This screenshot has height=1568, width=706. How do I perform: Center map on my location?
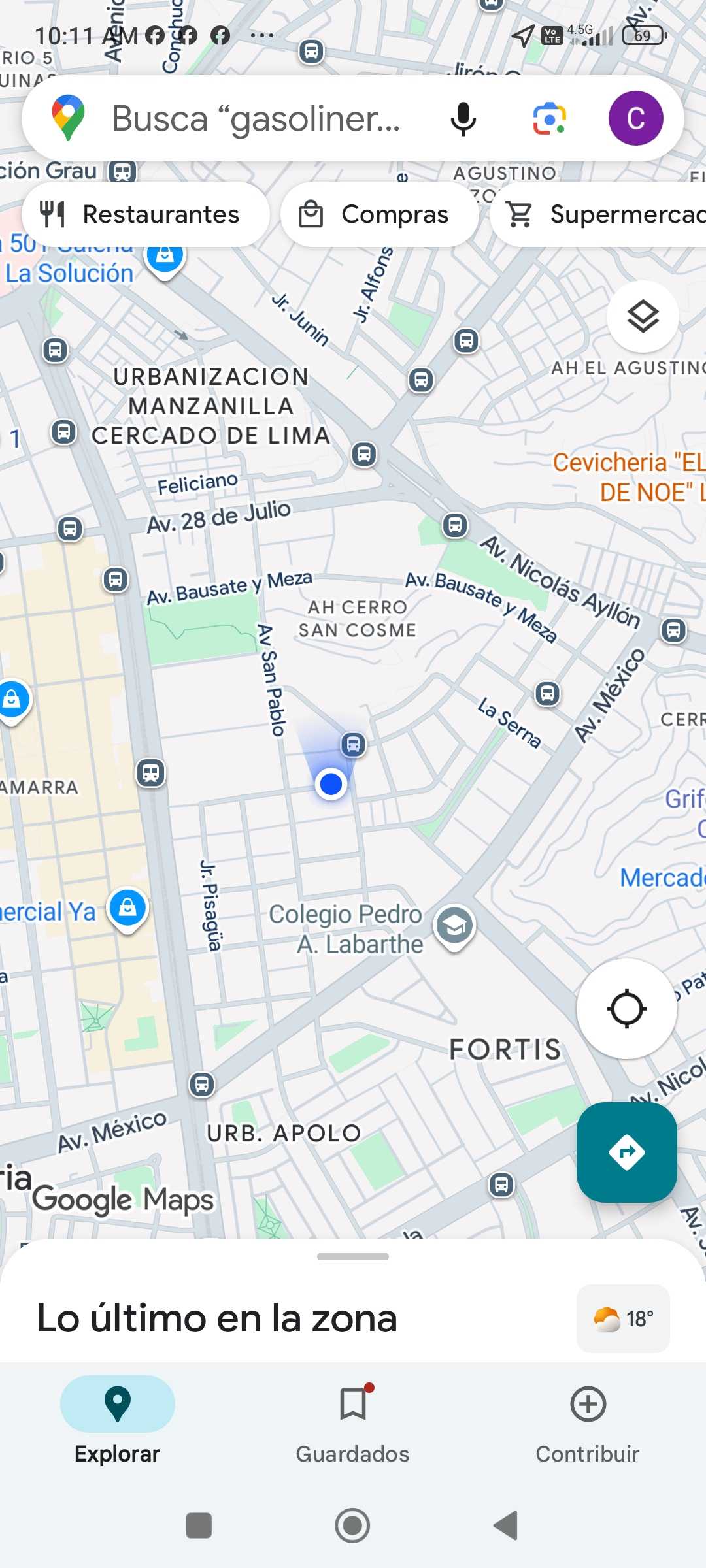626,1009
